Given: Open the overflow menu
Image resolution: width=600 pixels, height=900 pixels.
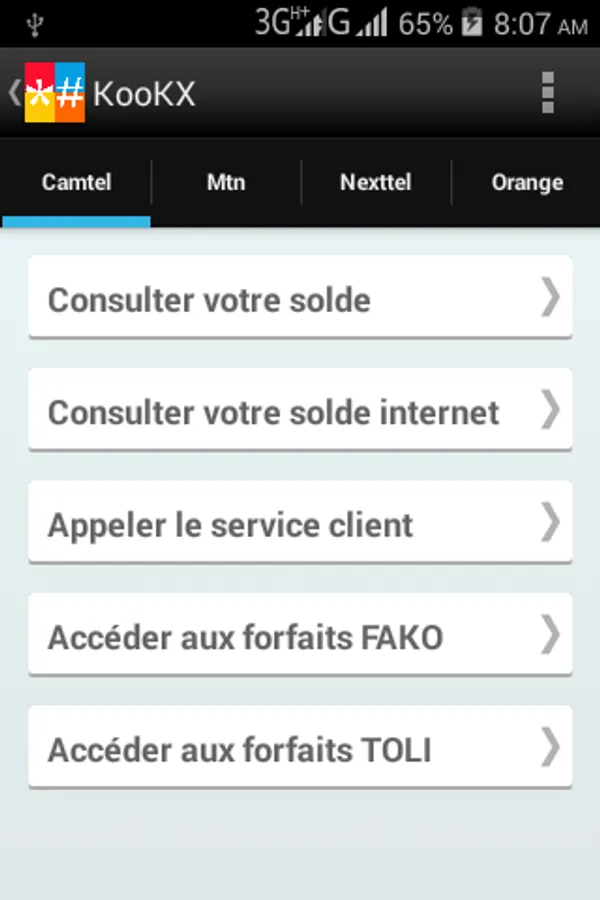Looking at the screenshot, I should [548, 92].
